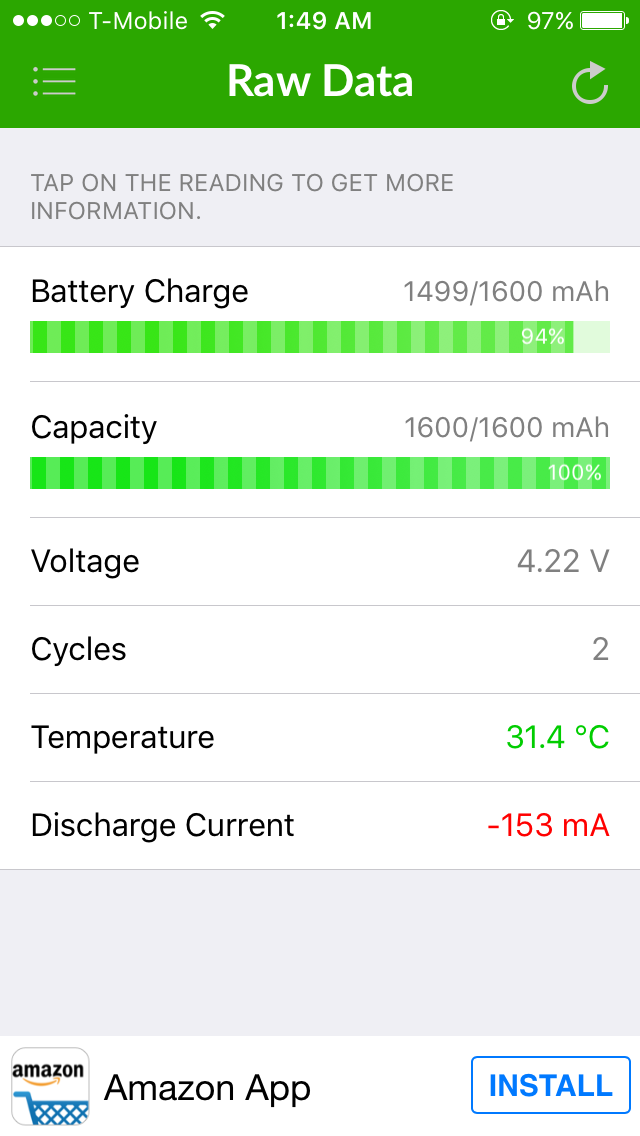Open the side menu list button
Image resolution: width=640 pixels, height=1136 pixels.
[54, 82]
